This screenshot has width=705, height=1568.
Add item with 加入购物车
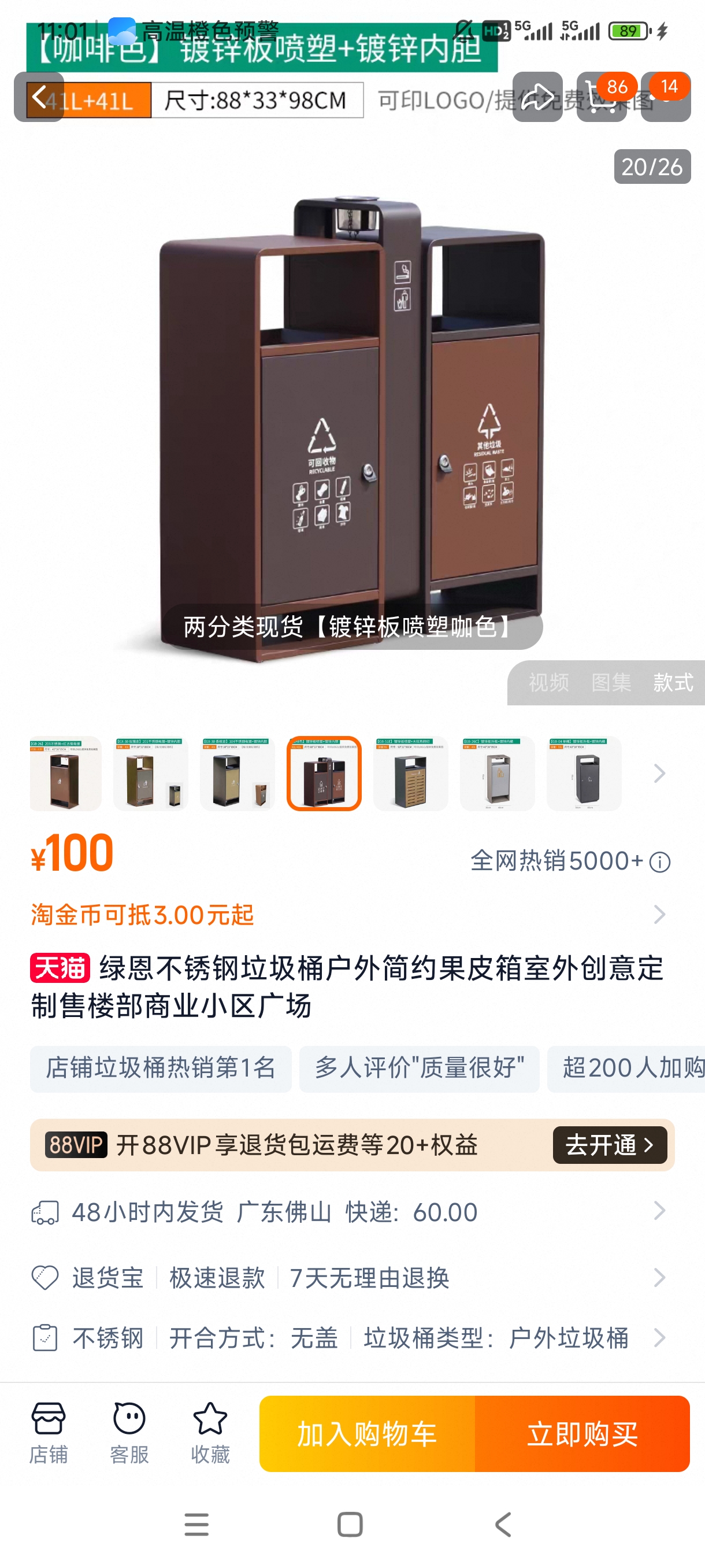(x=367, y=1434)
